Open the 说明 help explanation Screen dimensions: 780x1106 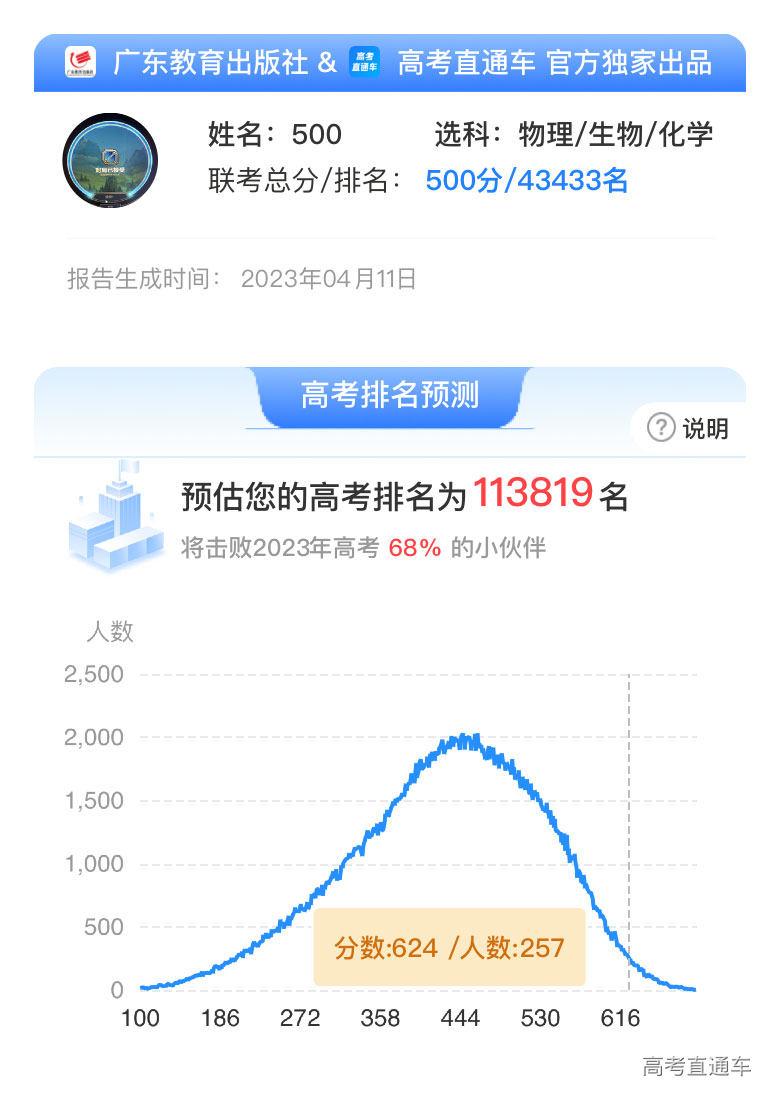pyautogui.click(x=689, y=429)
